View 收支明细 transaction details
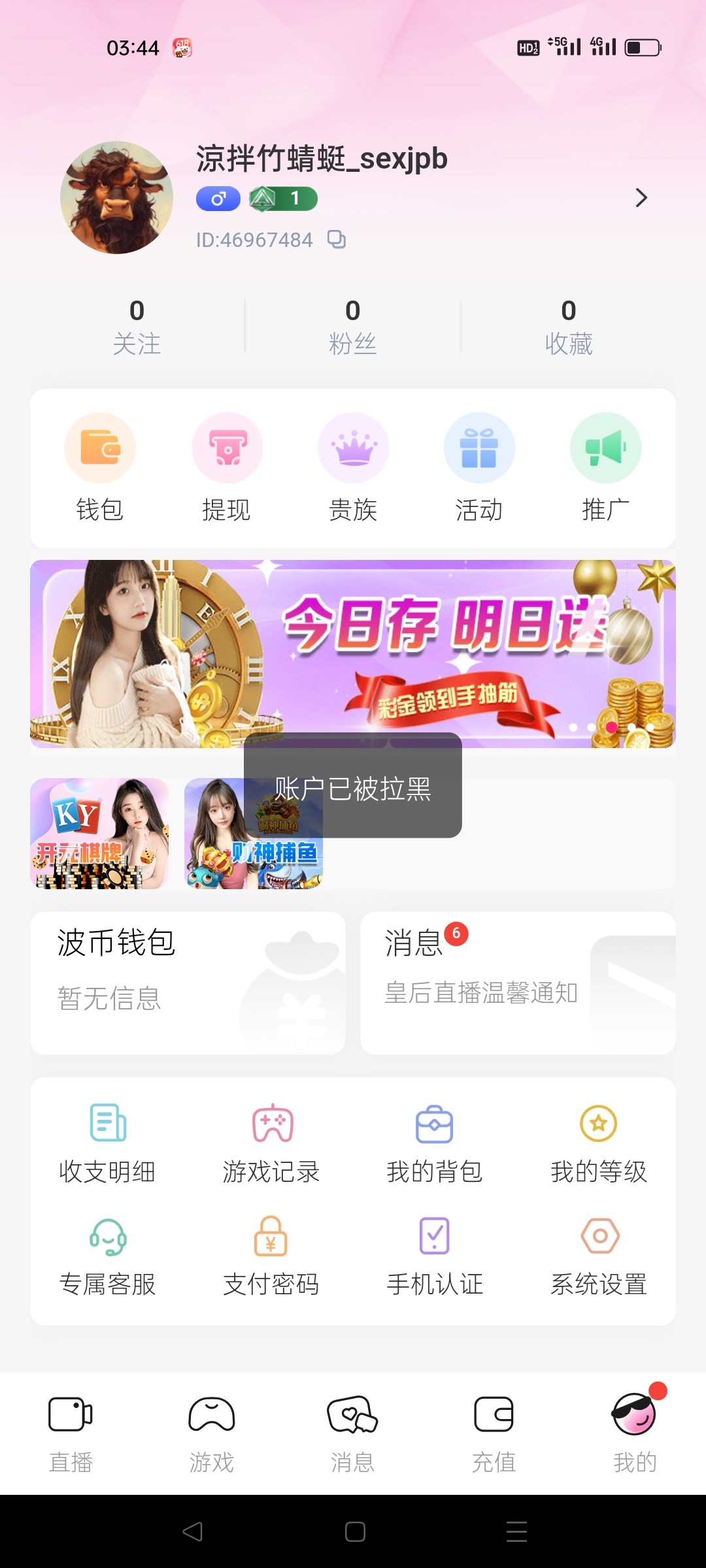 pos(107,1143)
